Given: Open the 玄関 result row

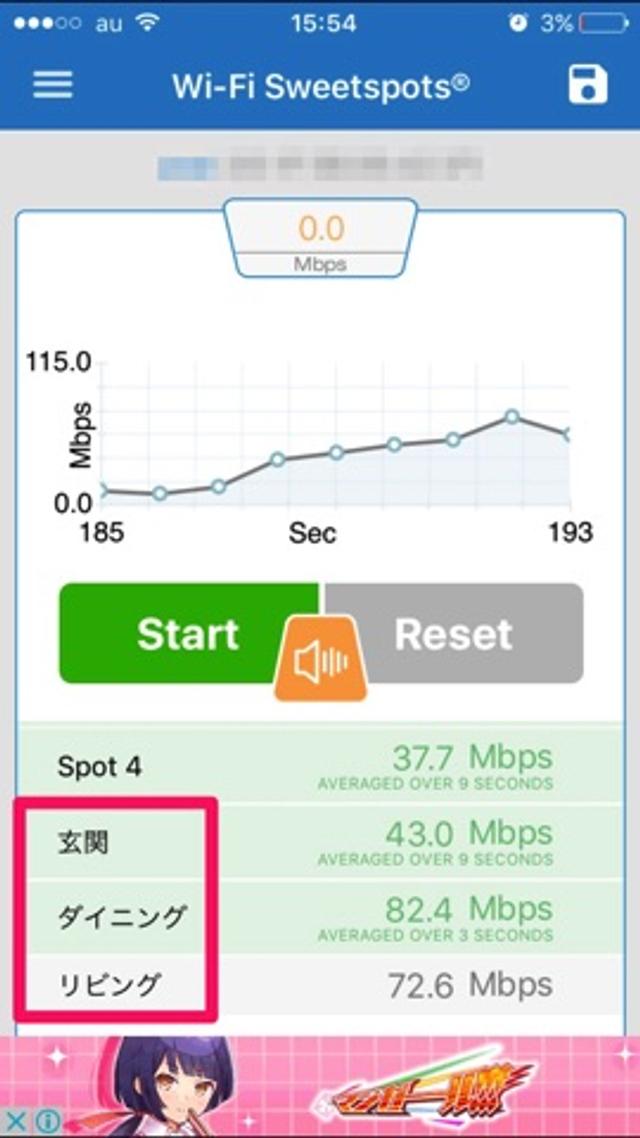Looking at the screenshot, I should pos(320,842).
